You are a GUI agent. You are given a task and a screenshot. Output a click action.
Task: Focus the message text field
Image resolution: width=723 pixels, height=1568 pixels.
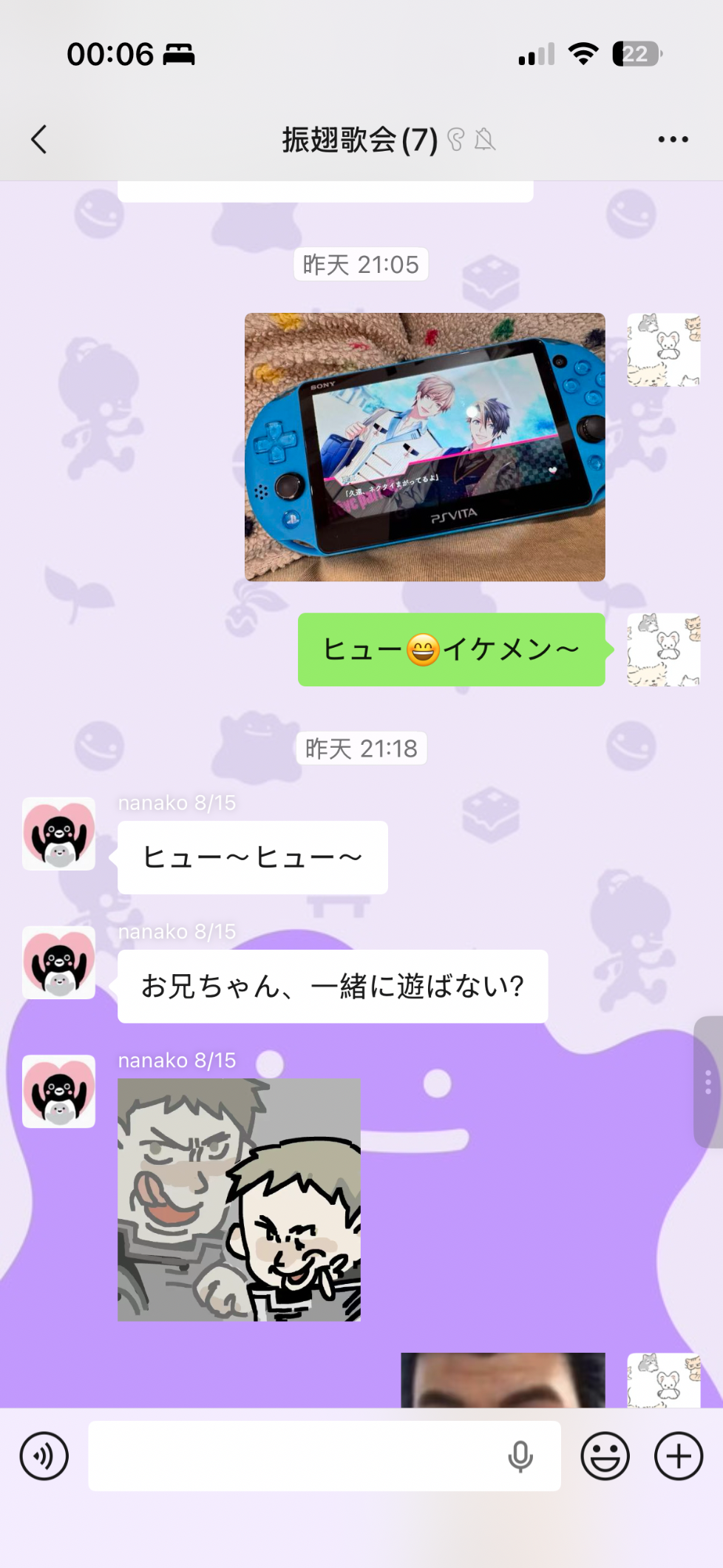(296, 1456)
